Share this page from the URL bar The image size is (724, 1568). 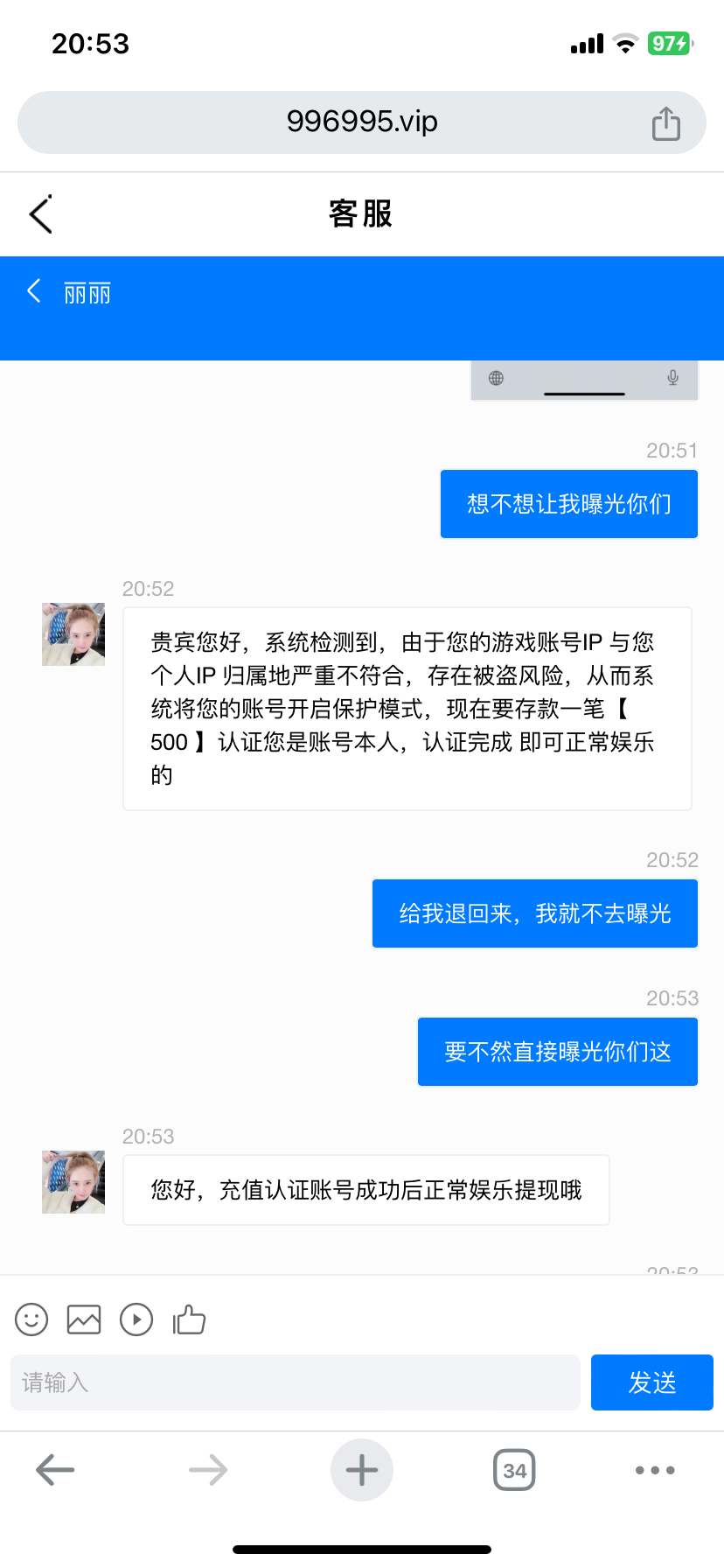point(665,123)
